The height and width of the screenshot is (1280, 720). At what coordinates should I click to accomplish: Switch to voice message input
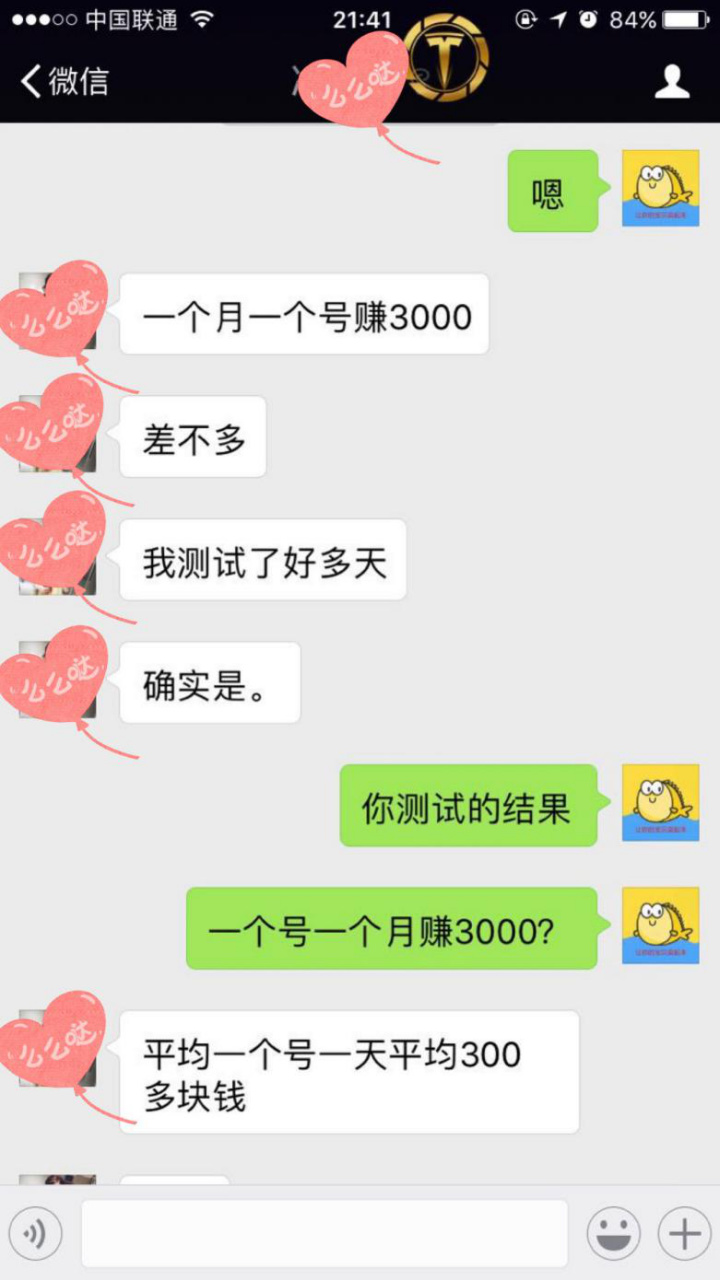coord(36,1234)
